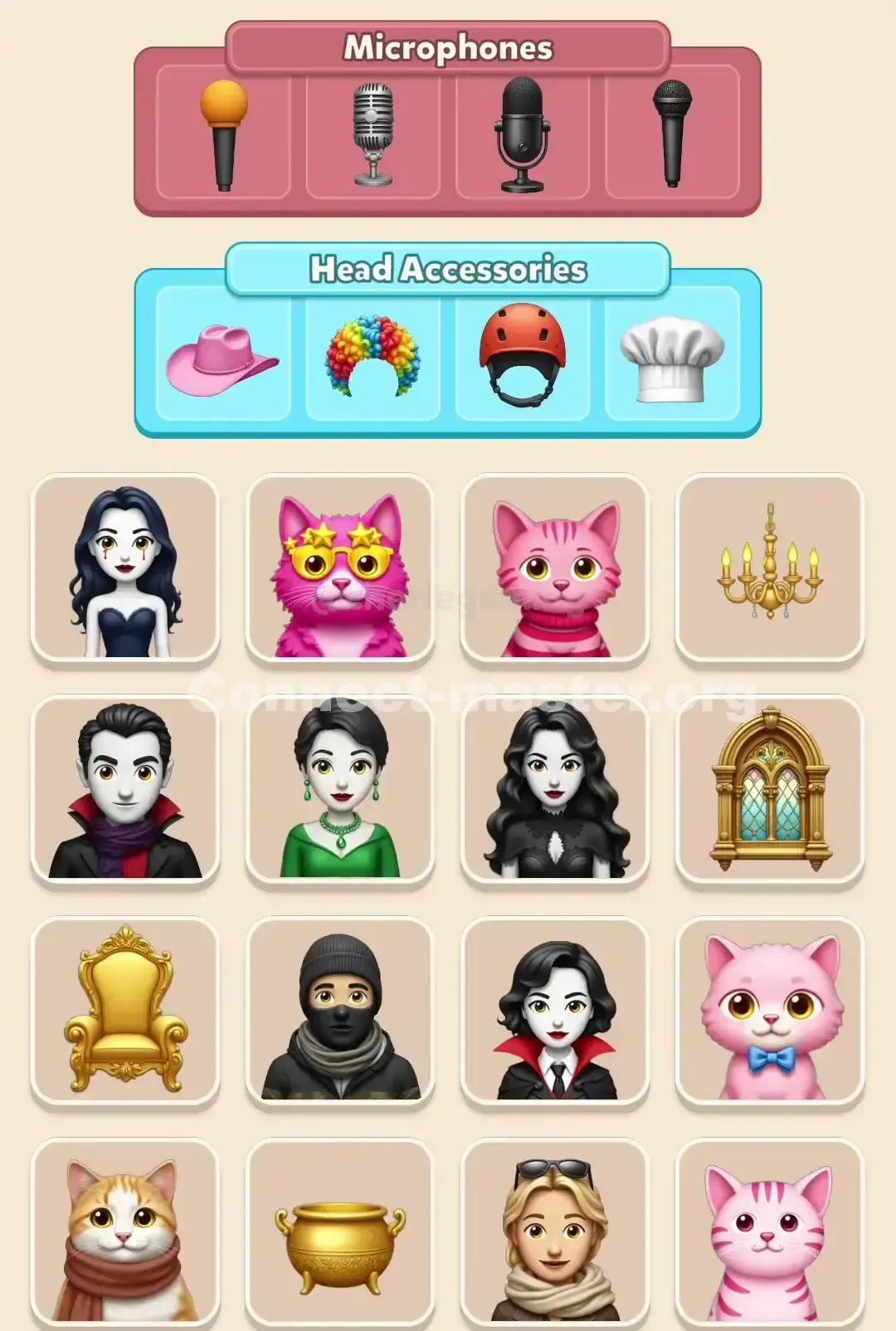Select the silver vintage studio microphone
The image size is (896, 1331).
[373, 133]
